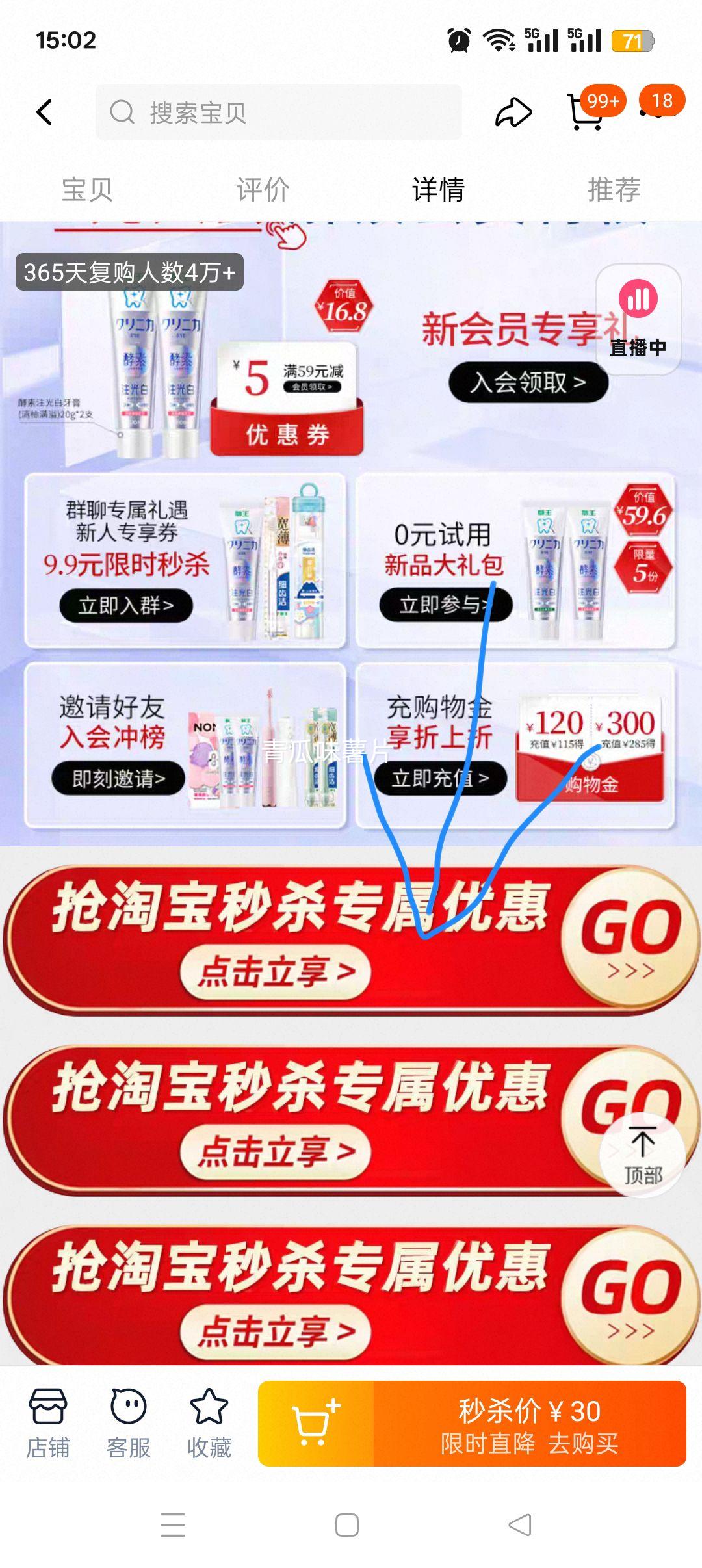Viewport: 702px width, 1568px height.
Task: Open the 店铺 store page
Action: pos(48,1424)
